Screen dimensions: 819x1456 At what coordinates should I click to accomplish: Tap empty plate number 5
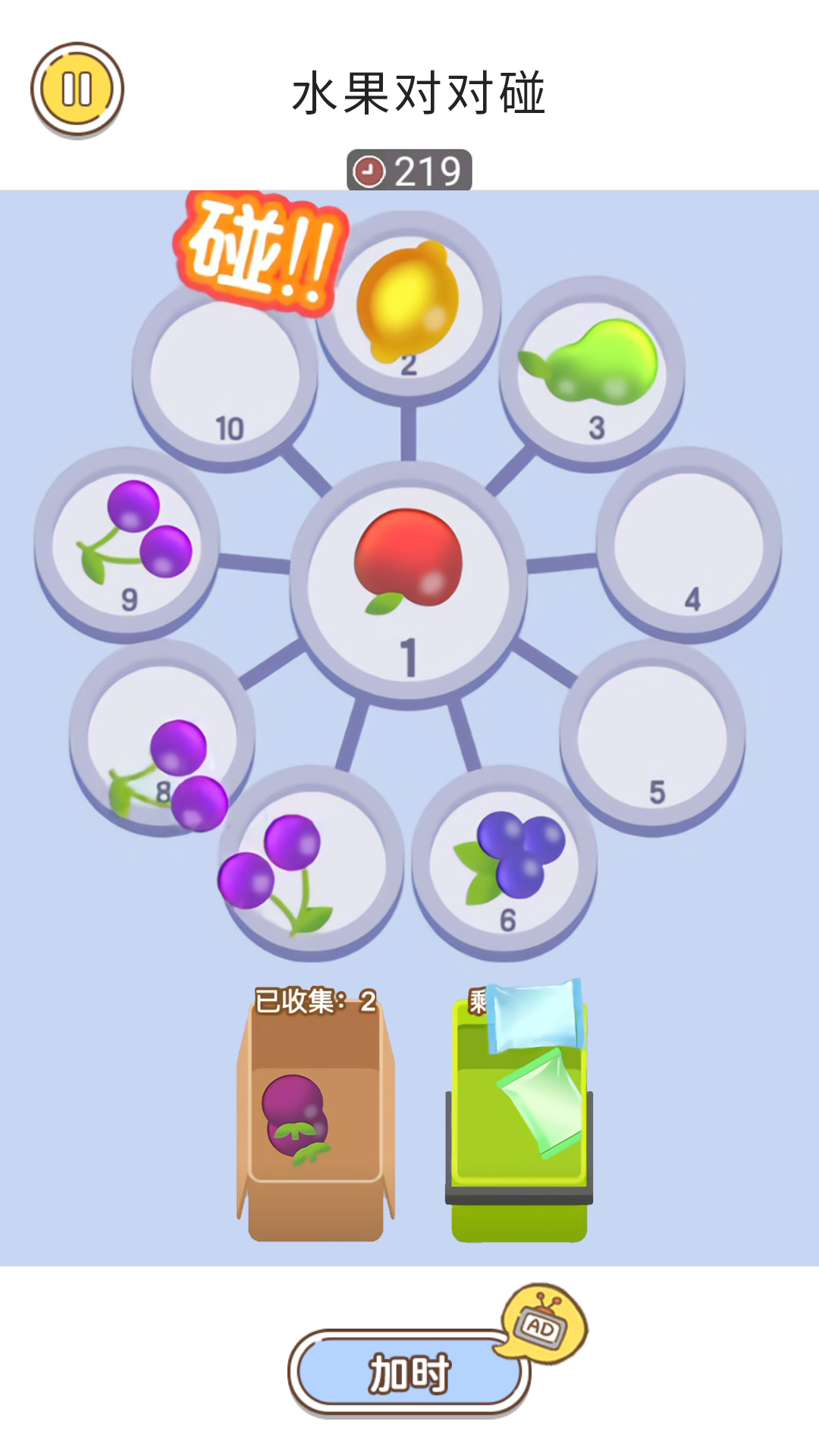[x=652, y=736]
